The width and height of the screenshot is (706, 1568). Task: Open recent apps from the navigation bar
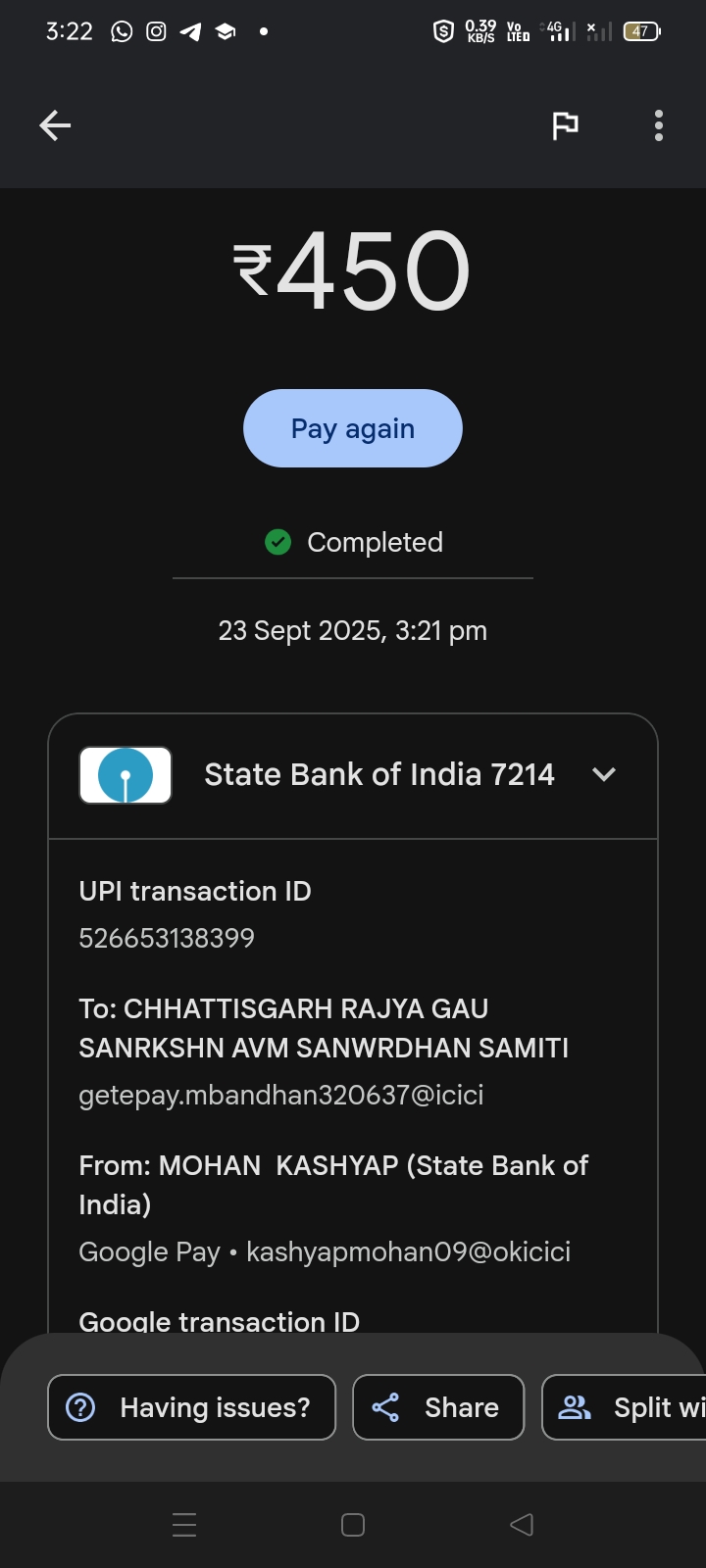pyautogui.click(x=184, y=1525)
